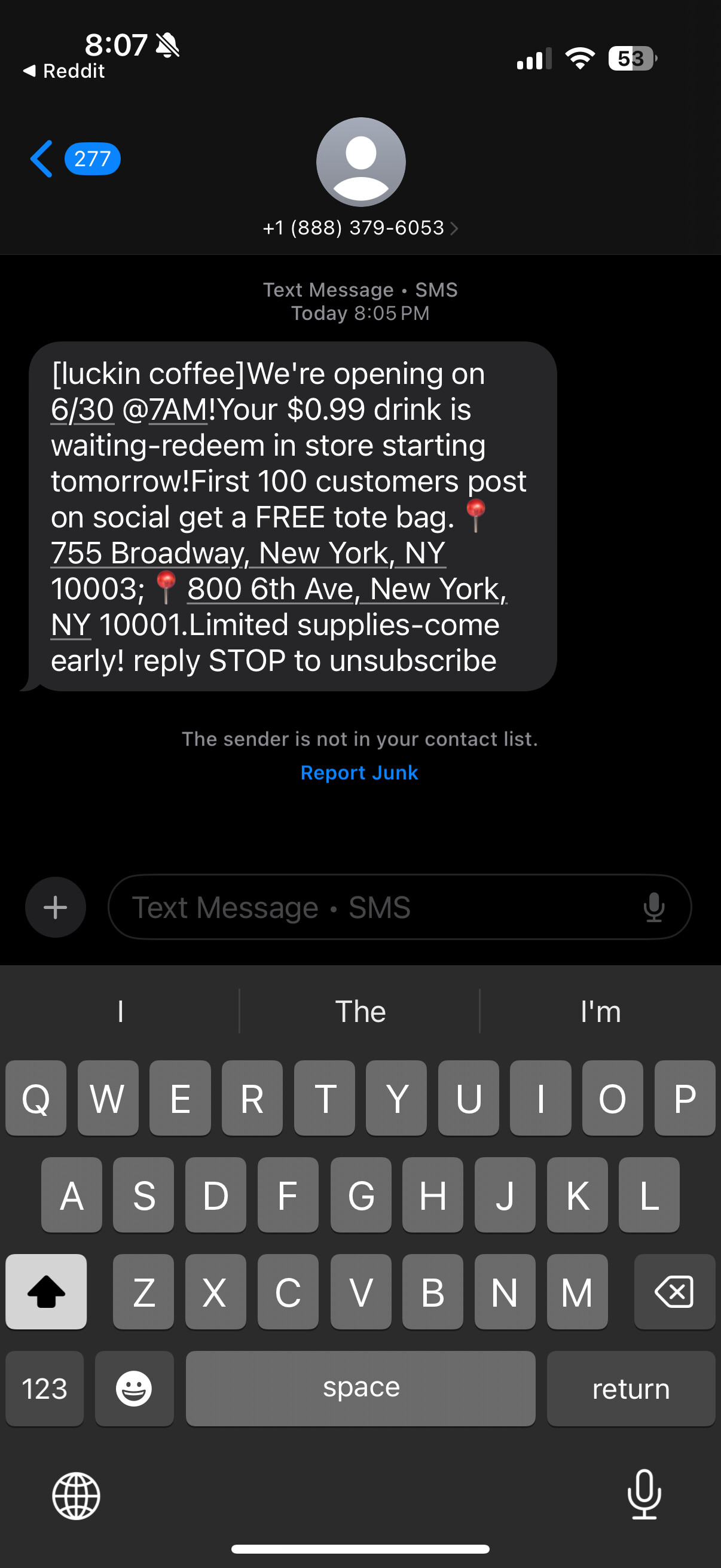Pick the suggestion "I'm"
The height and width of the screenshot is (1568, 721).
click(600, 1012)
